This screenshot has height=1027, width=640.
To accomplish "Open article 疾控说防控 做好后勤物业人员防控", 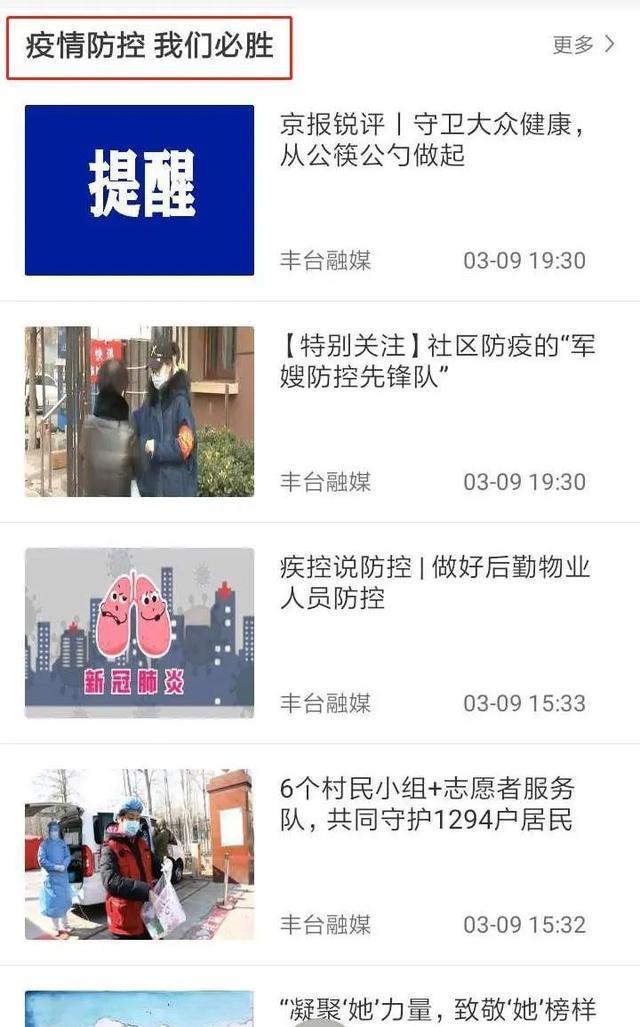I will pyautogui.click(x=434, y=583).
